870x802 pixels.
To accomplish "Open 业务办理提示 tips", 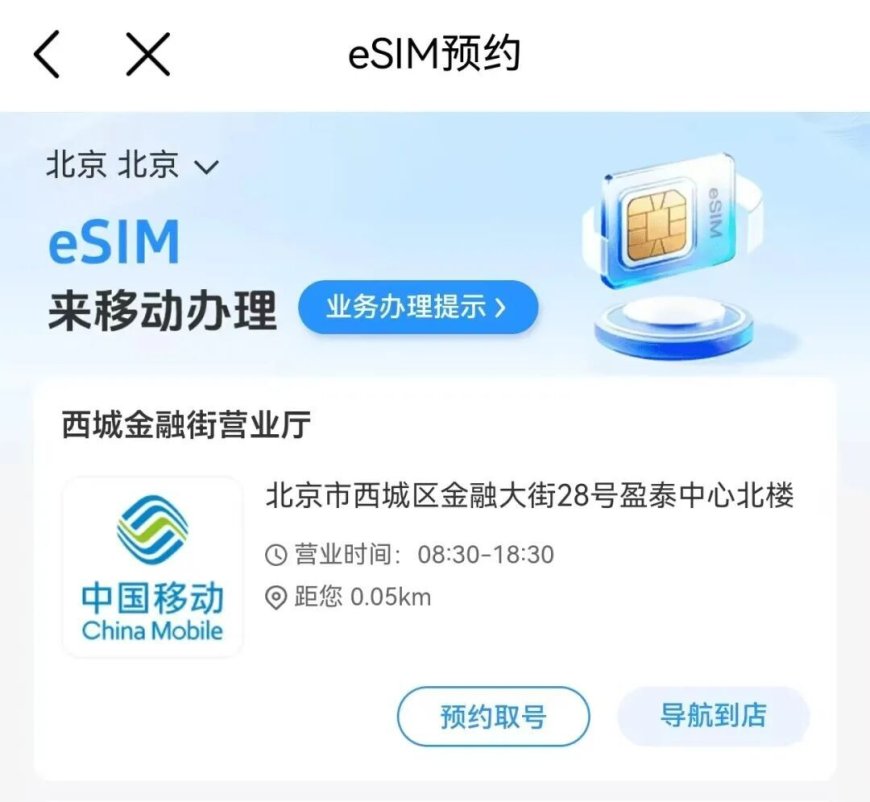I will pos(418,308).
